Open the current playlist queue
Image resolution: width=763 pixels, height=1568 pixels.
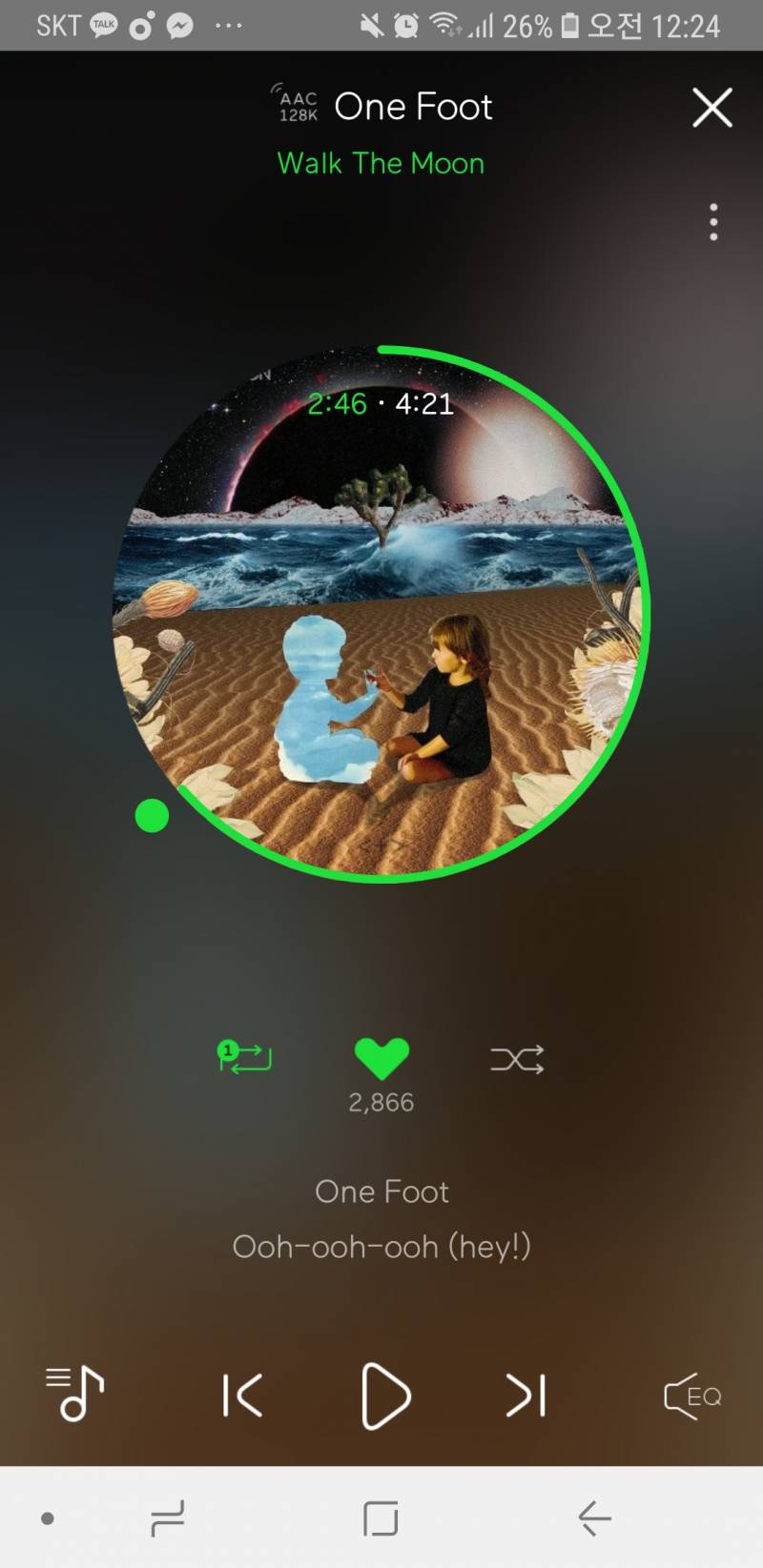[75, 1395]
